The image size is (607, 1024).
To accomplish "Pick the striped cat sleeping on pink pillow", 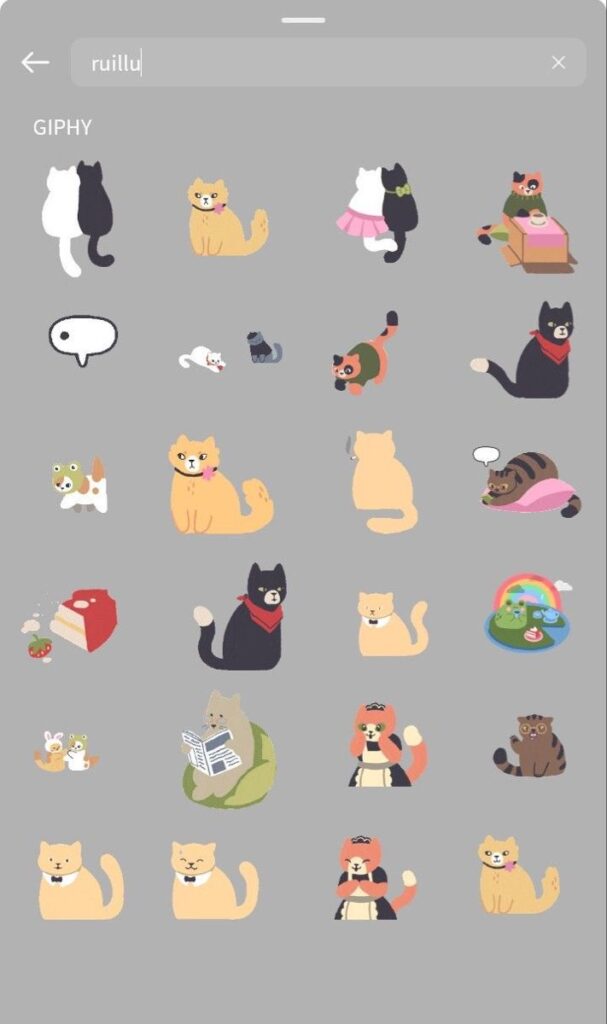I will tap(527, 483).
